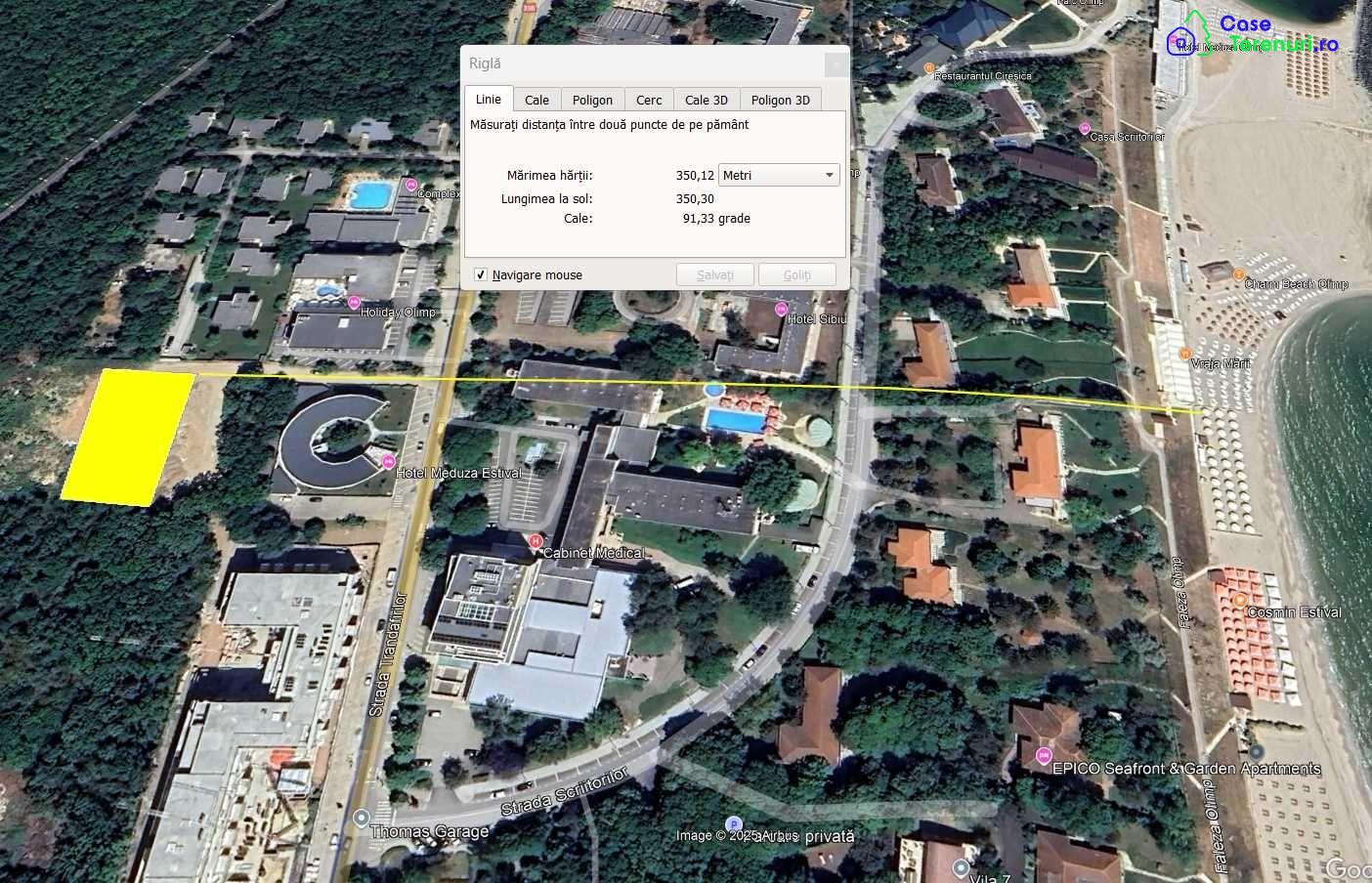Select the Linie tab

pos(488,99)
